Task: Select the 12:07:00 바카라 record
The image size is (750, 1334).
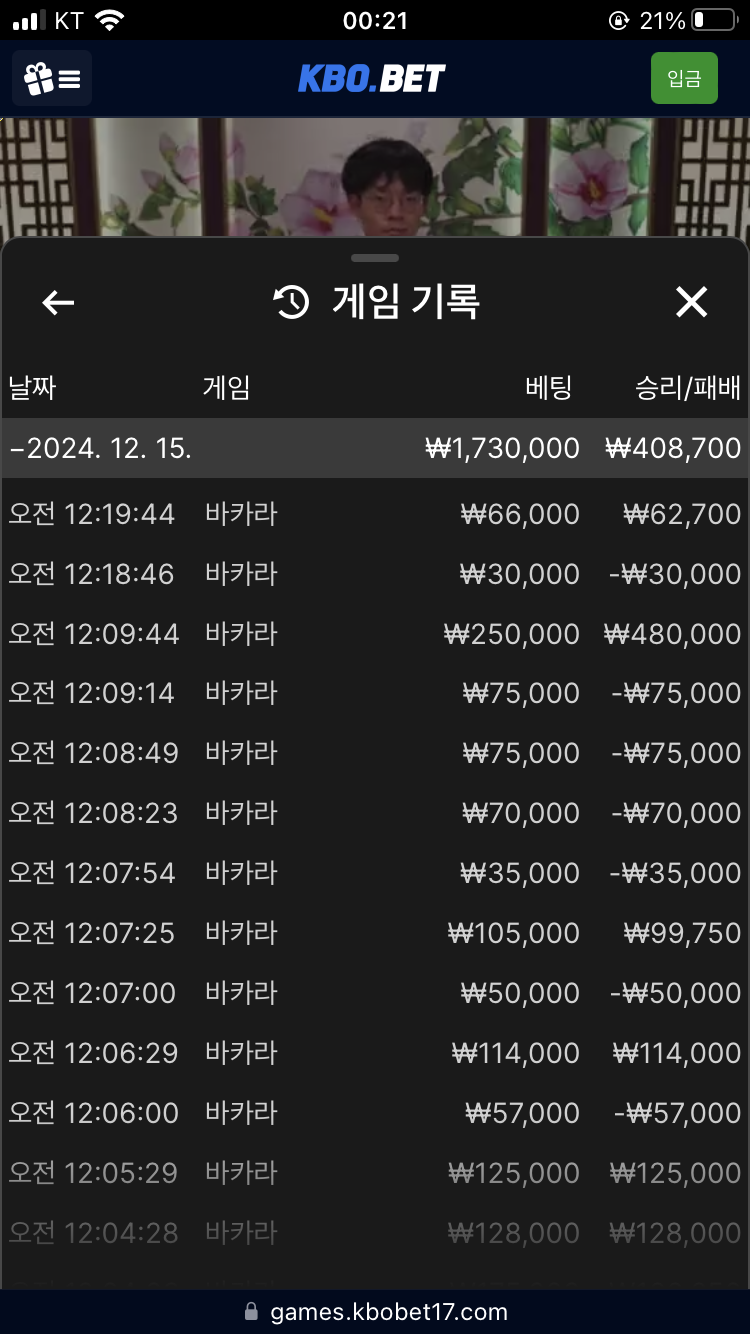Action: (x=375, y=993)
